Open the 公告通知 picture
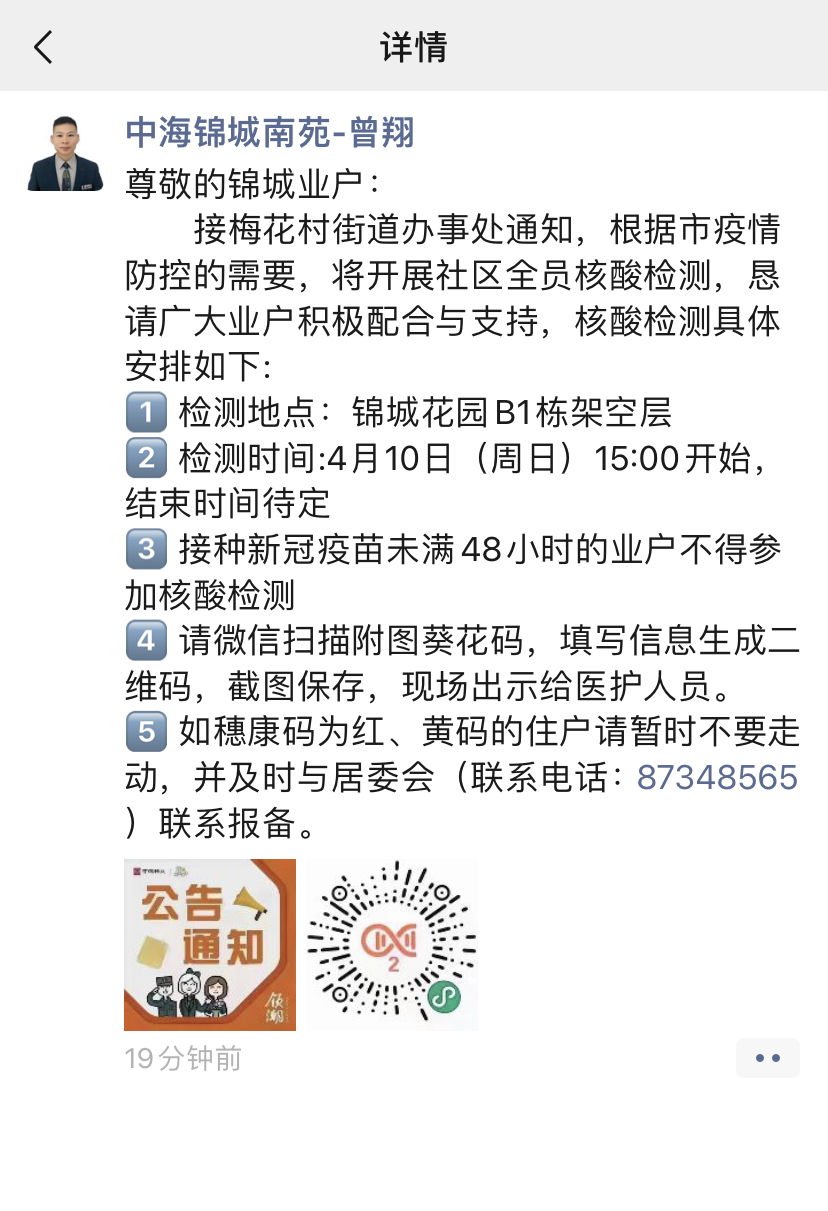 (x=210, y=944)
